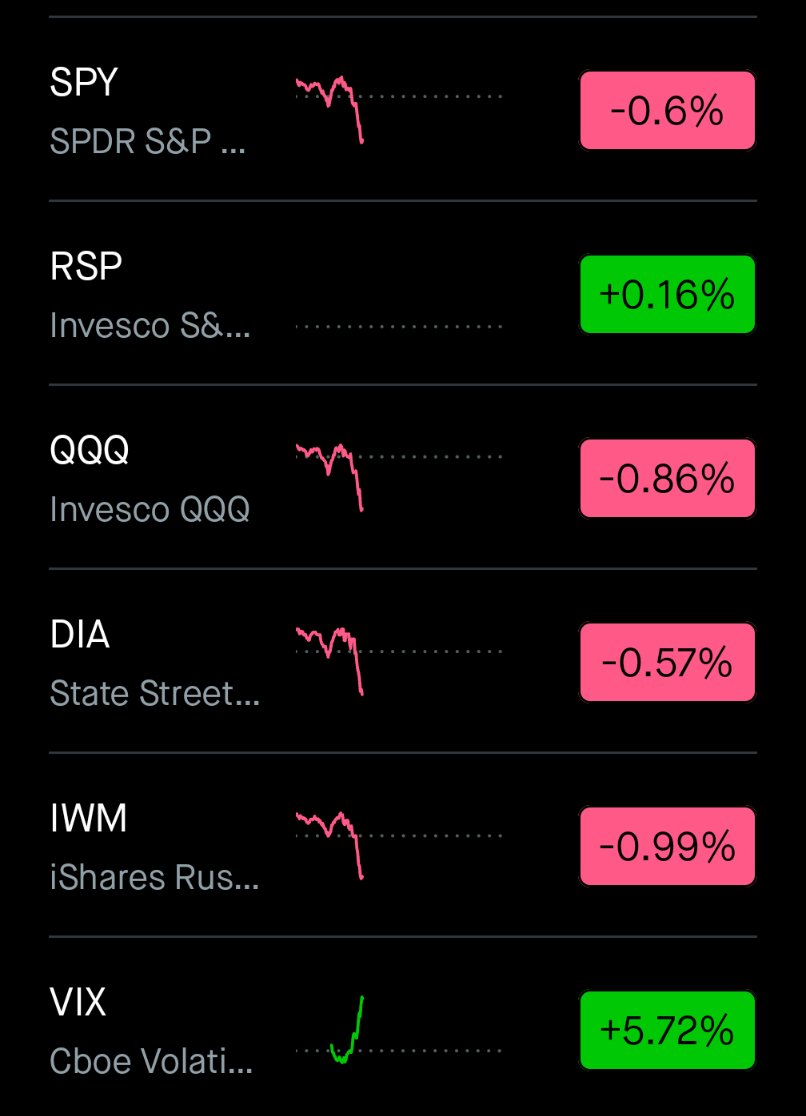Screen dimensions: 806x1116
Task: Tap VIX's +5.72% change badge
Action: point(667,1031)
